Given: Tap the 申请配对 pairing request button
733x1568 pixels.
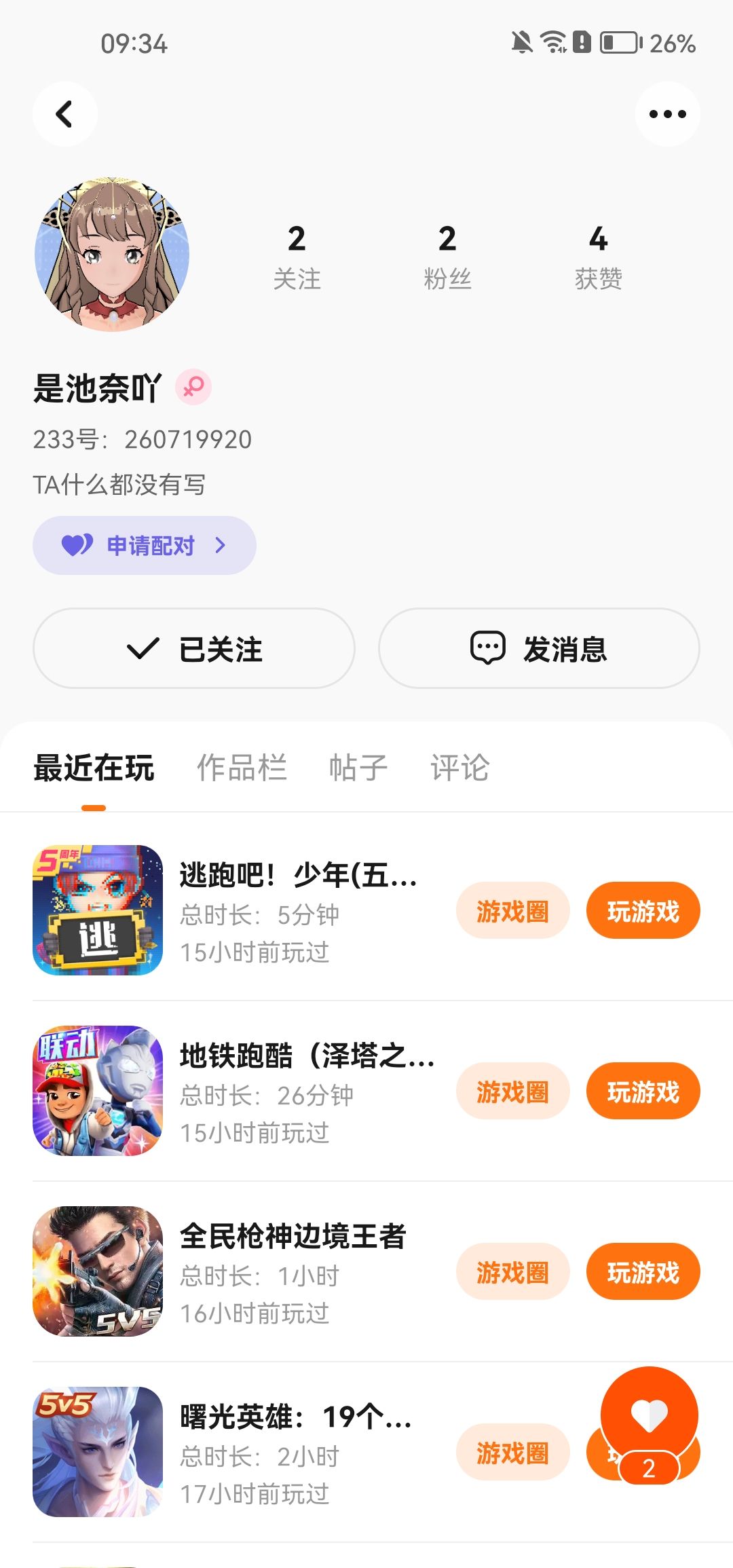Looking at the screenshot, I should click(144, 545).
